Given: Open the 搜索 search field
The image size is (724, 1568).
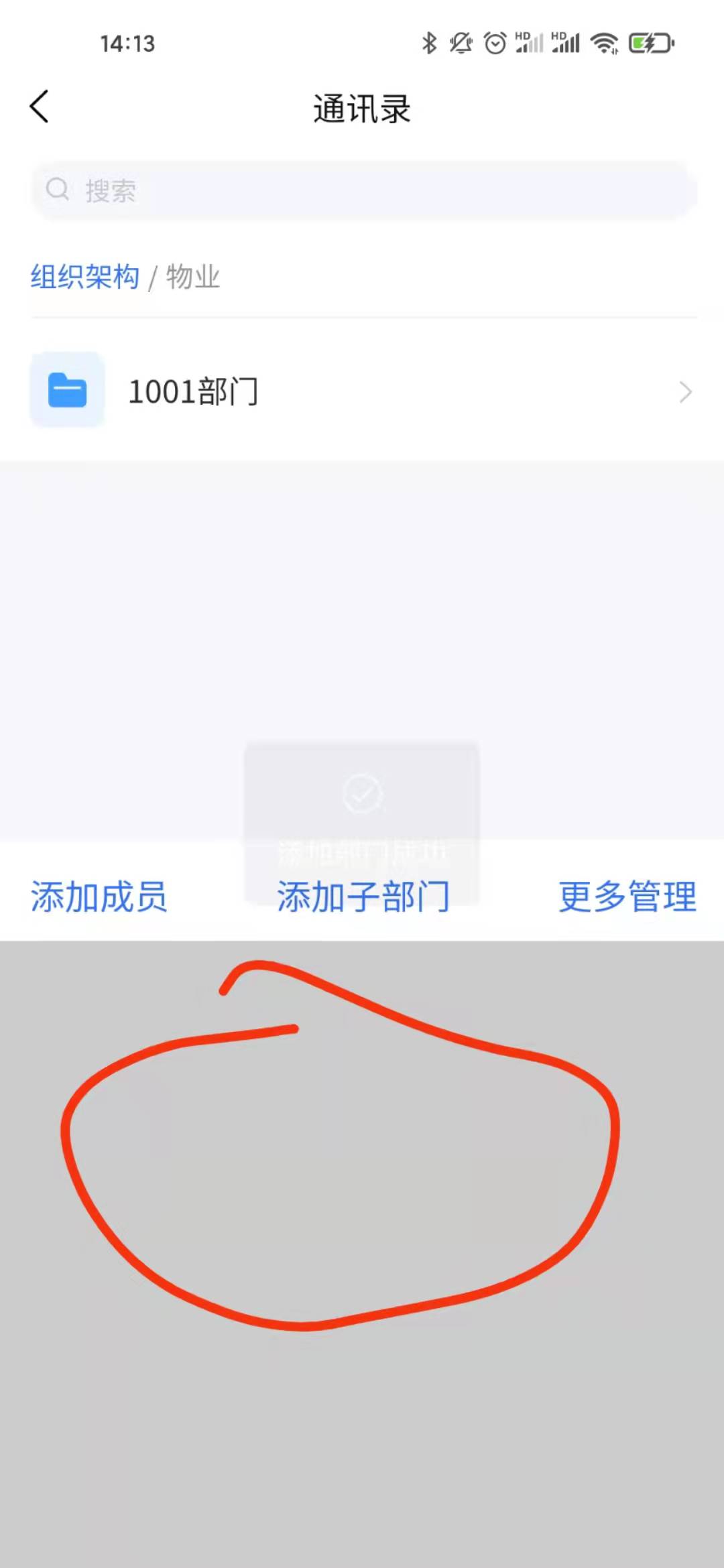Looking at the screenshot, I should 362,190.
